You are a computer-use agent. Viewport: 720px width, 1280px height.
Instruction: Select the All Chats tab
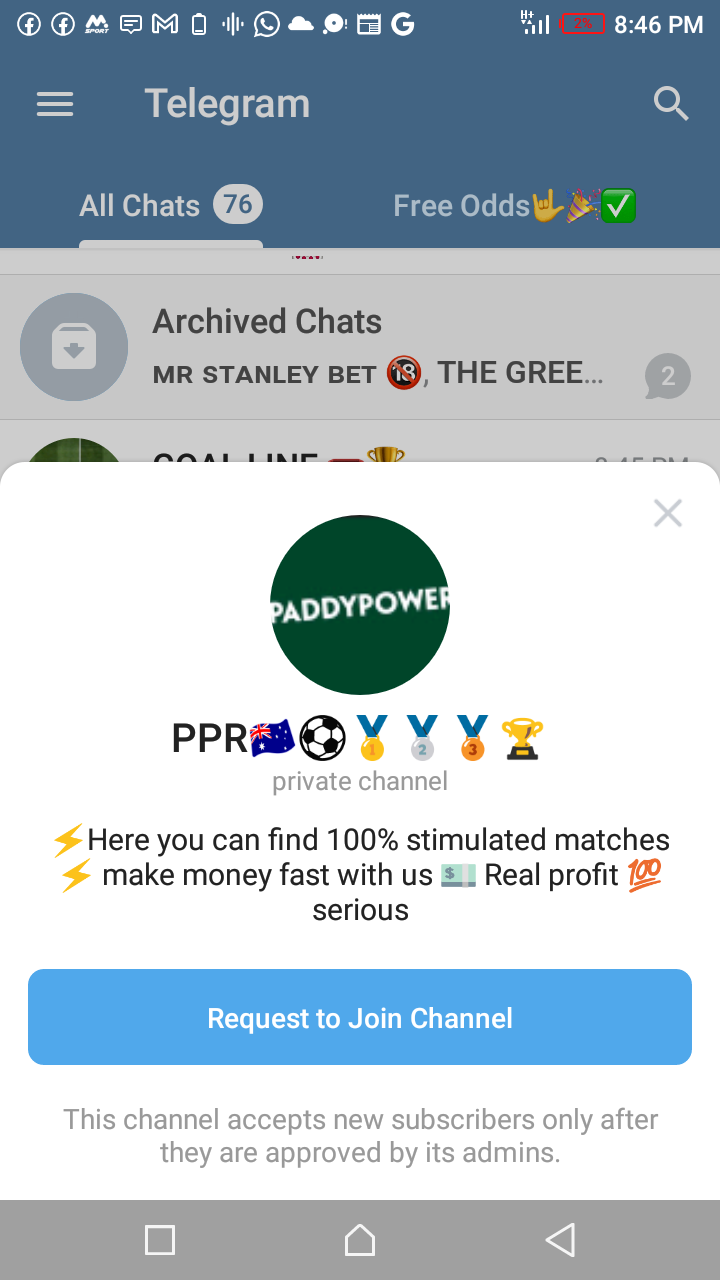click(x=170, y=206)
